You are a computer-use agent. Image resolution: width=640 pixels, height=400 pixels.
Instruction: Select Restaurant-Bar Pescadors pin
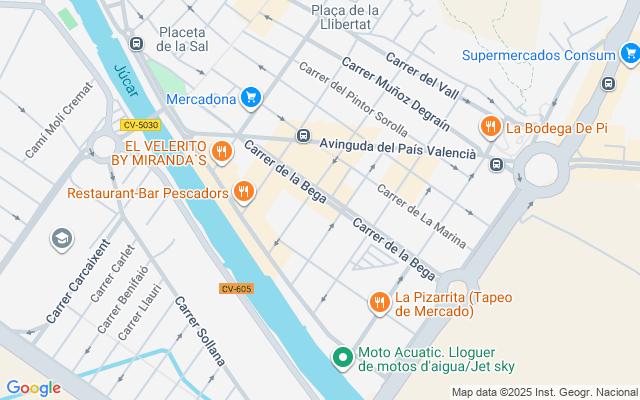[x=244, y=192]
